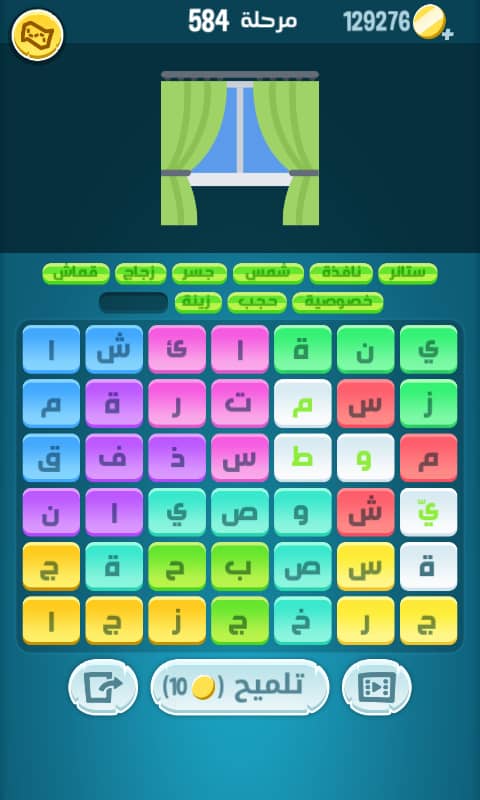Select the green letter tile ن
Screen dimensions: 480x800
[x=366, y=349]
